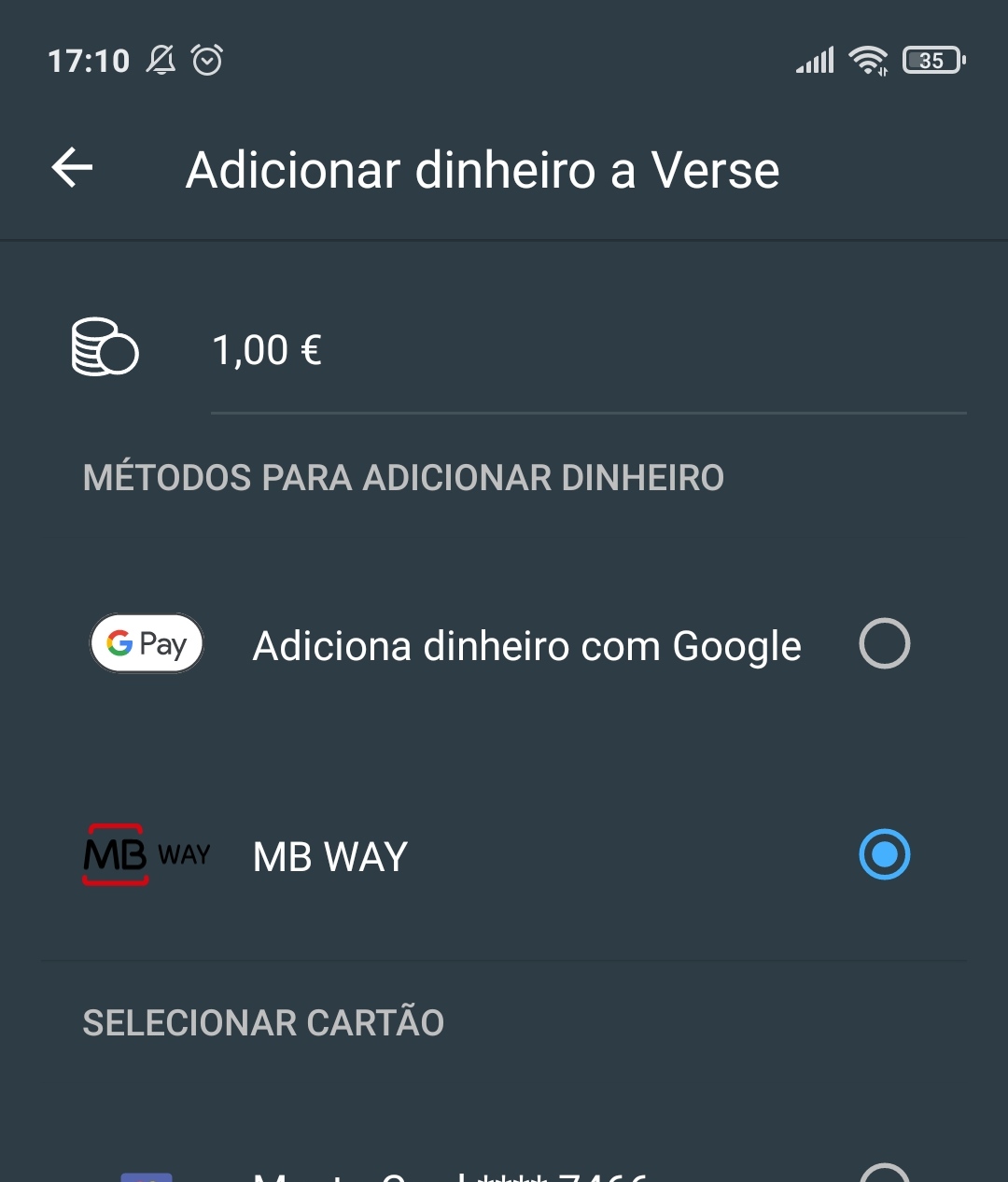Choose MB WAY as payment method

pyautogui.click(x=883, y=854)
